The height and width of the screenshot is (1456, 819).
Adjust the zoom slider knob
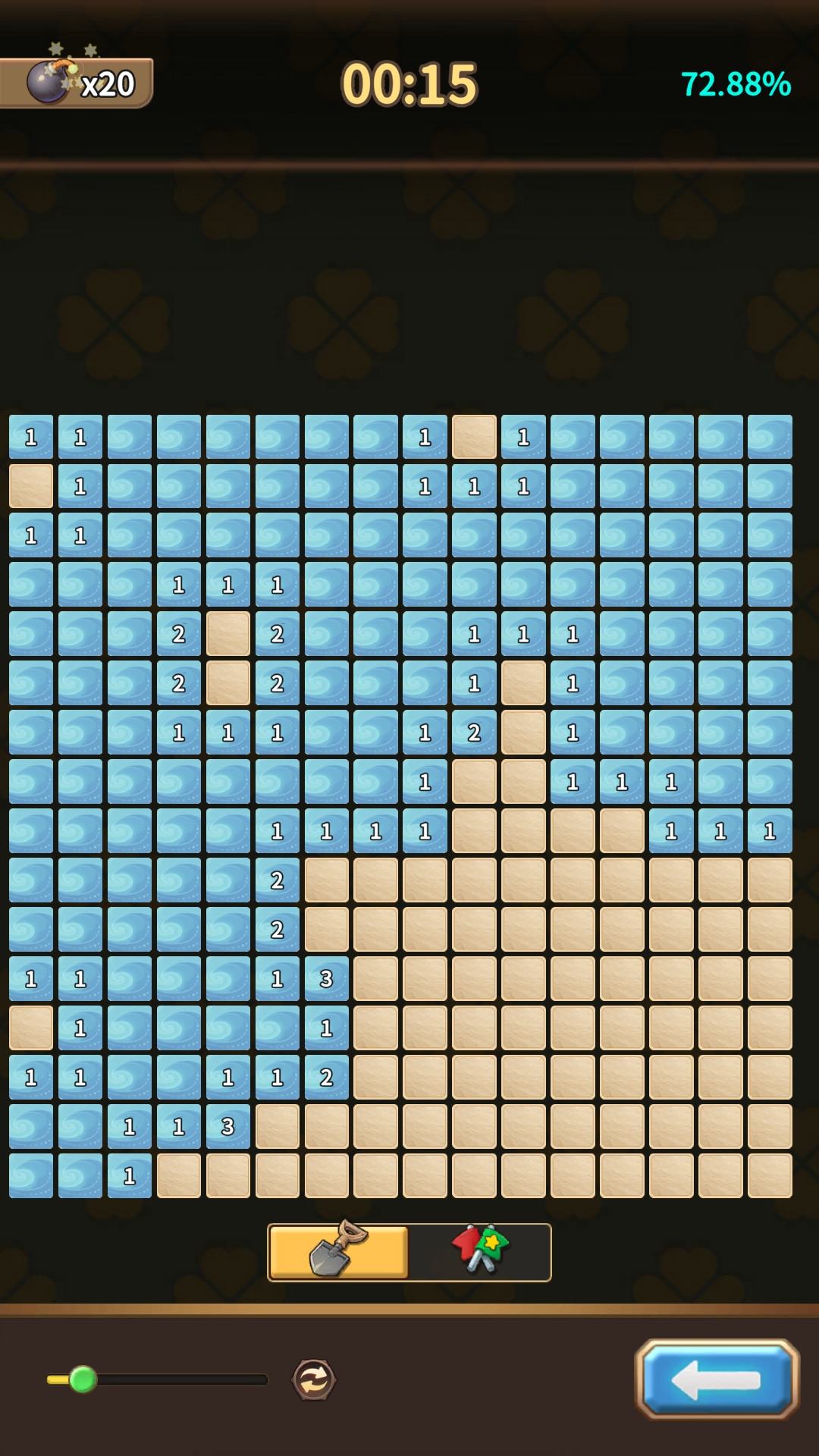83,1379
